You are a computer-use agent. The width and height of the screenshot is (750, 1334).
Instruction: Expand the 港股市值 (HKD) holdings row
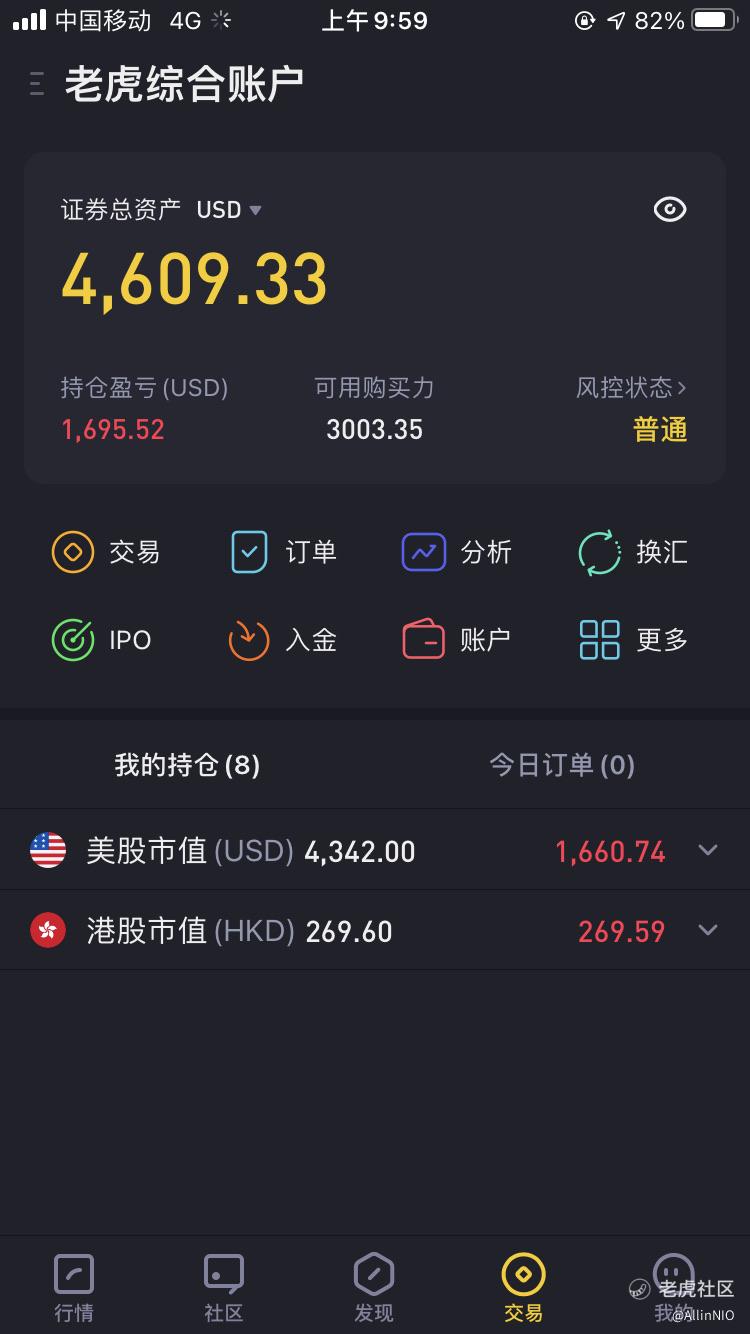tap(375, 931)
